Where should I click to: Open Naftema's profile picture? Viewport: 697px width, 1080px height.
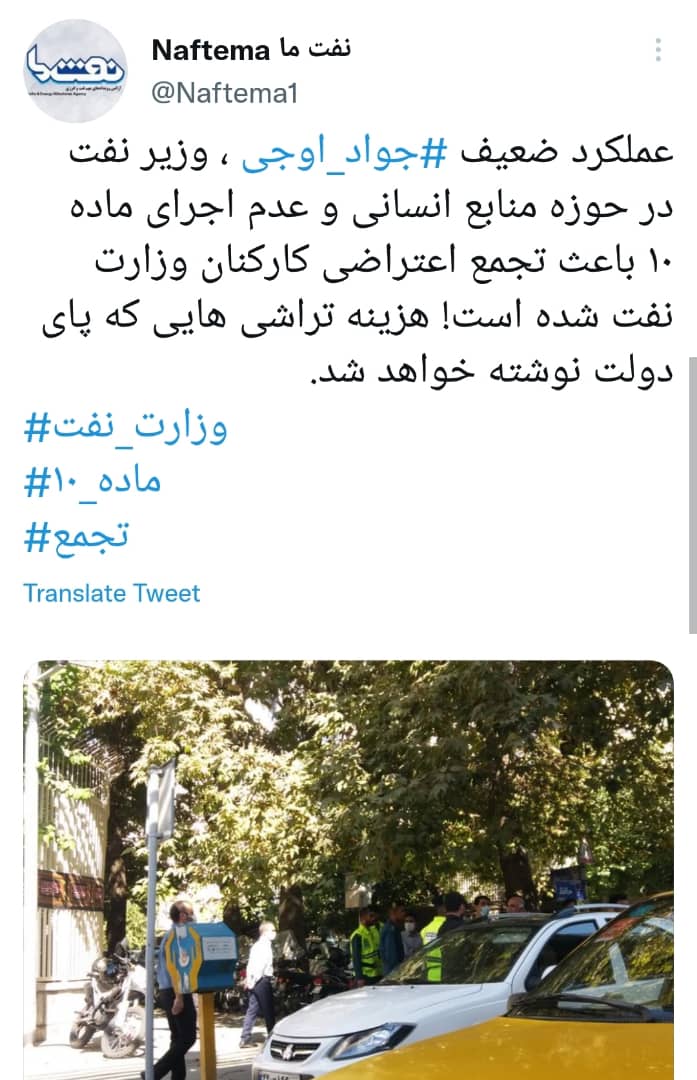click(75, 70)
